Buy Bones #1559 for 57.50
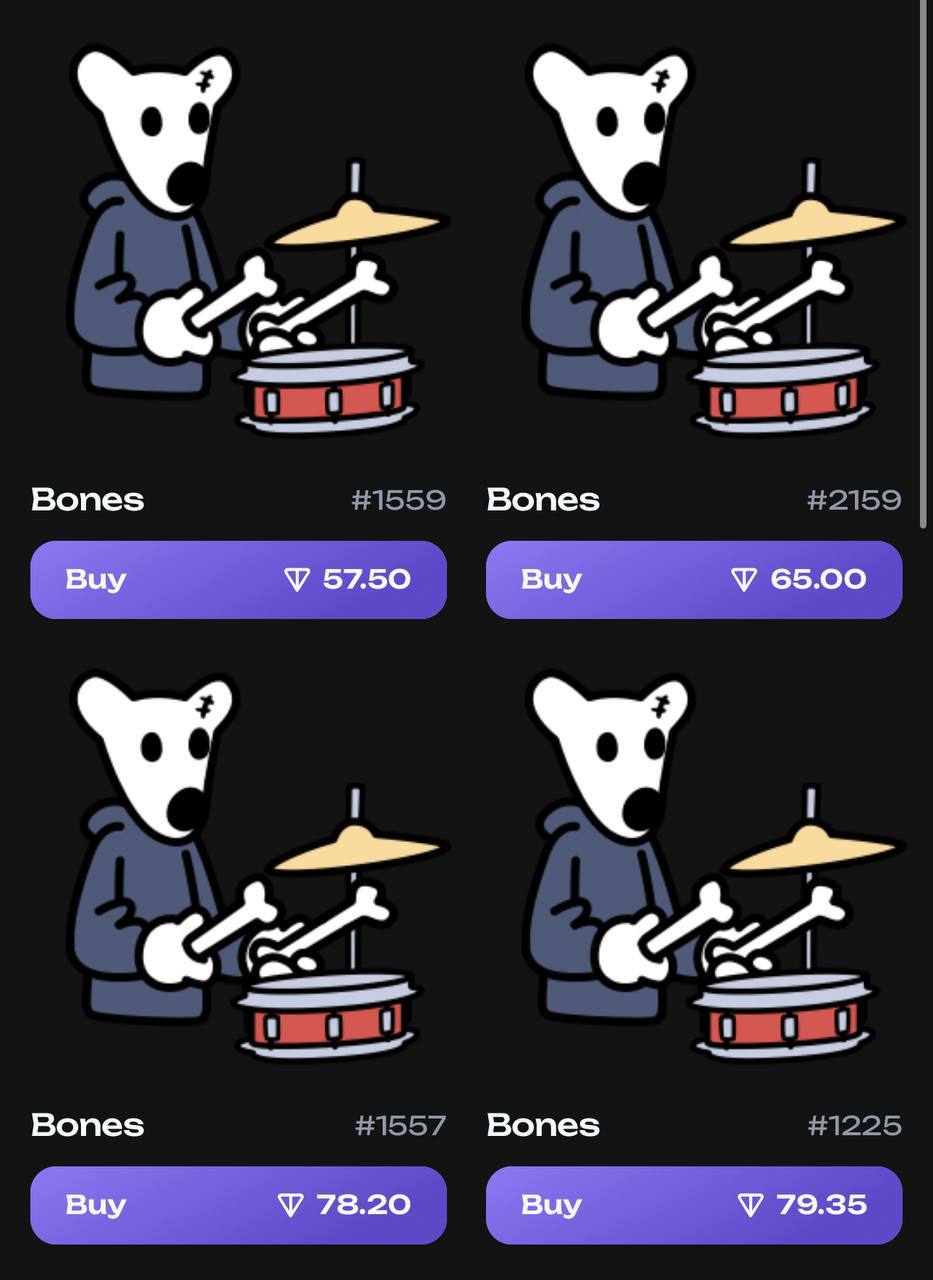 tap(238, 580)
